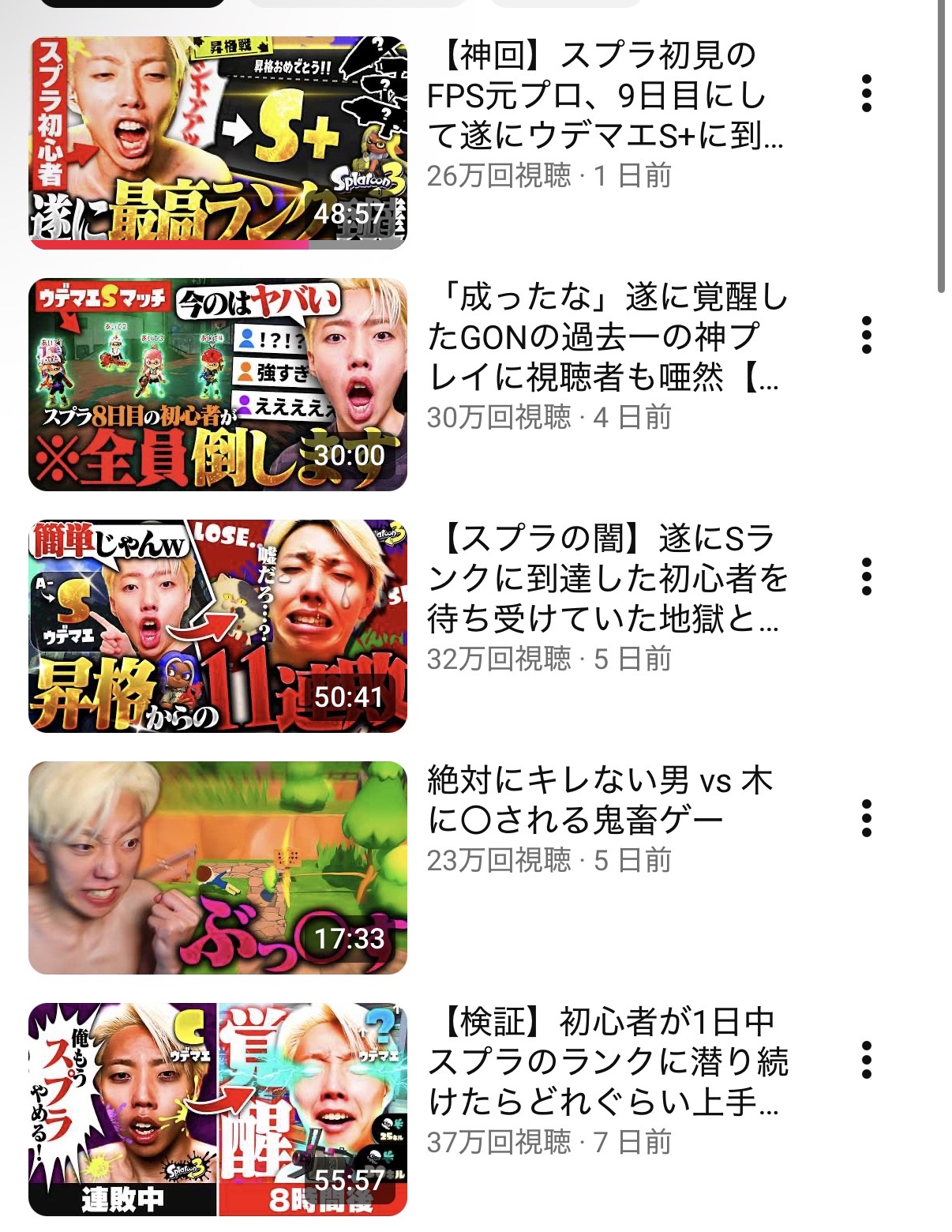Screen dimensions: 952x1232
Task: Open options menu for 【検証】 video
Action: [x=867, y=1061]
